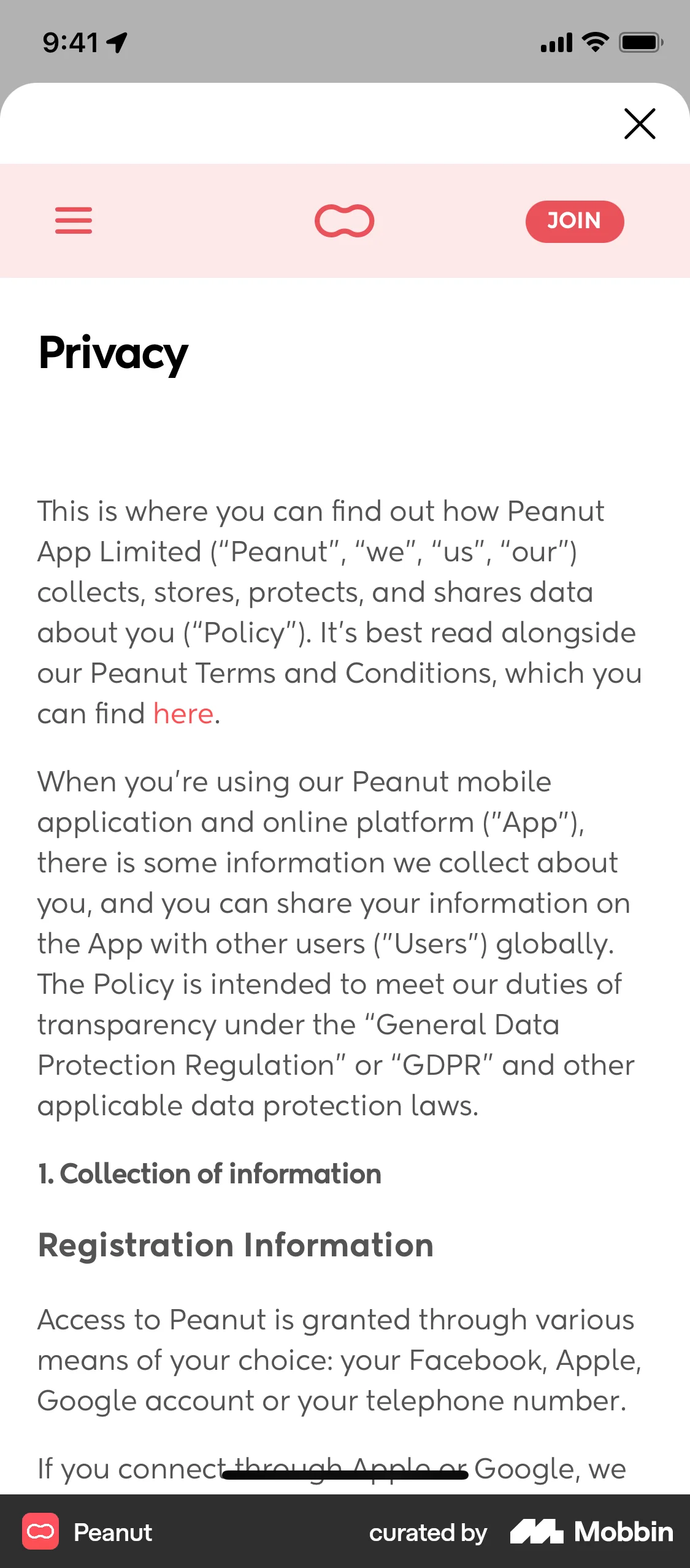
Task: Open the Terms and Conditions via the here link
Action: (182, 713)
